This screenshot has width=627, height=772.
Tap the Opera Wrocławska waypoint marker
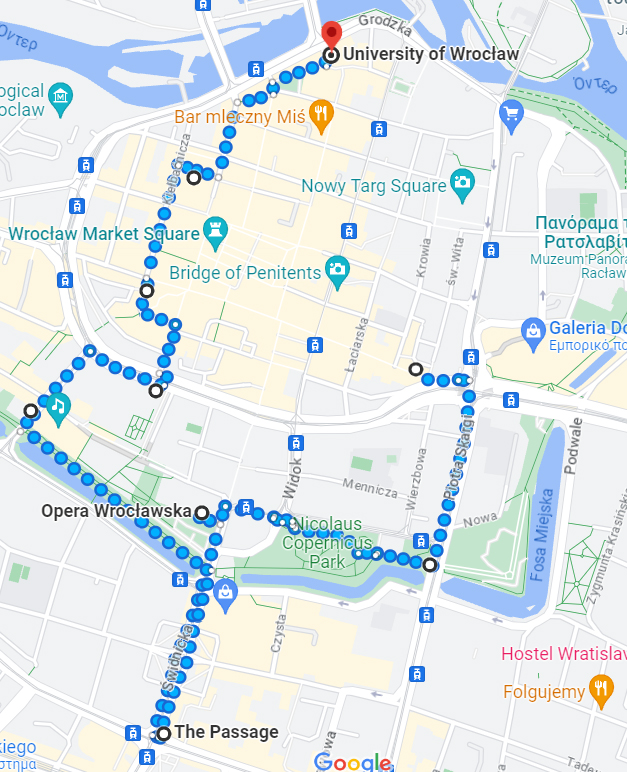point(202,513)
